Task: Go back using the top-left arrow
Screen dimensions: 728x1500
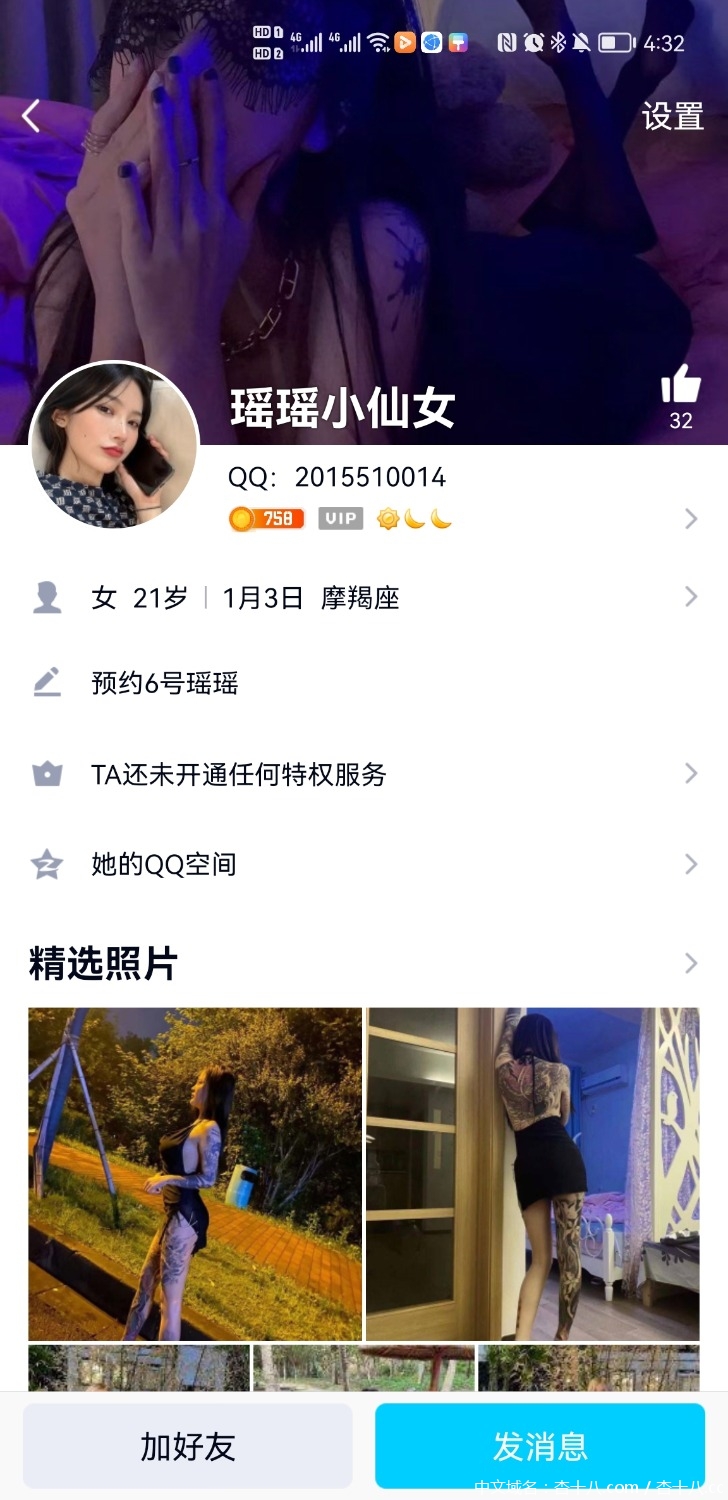Action: [31, 116]
